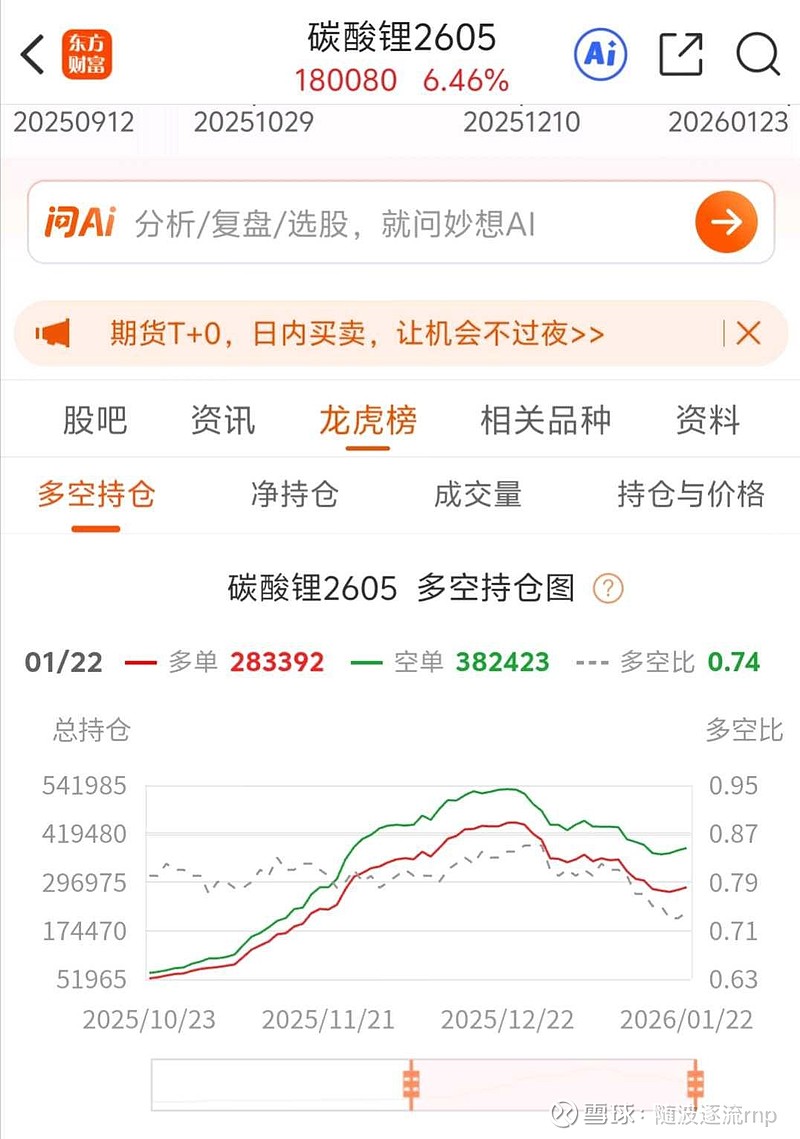This screenshot has width=800, height=1139.
Task: Select the 成交量 sub-tab
Action: point(478,494)
